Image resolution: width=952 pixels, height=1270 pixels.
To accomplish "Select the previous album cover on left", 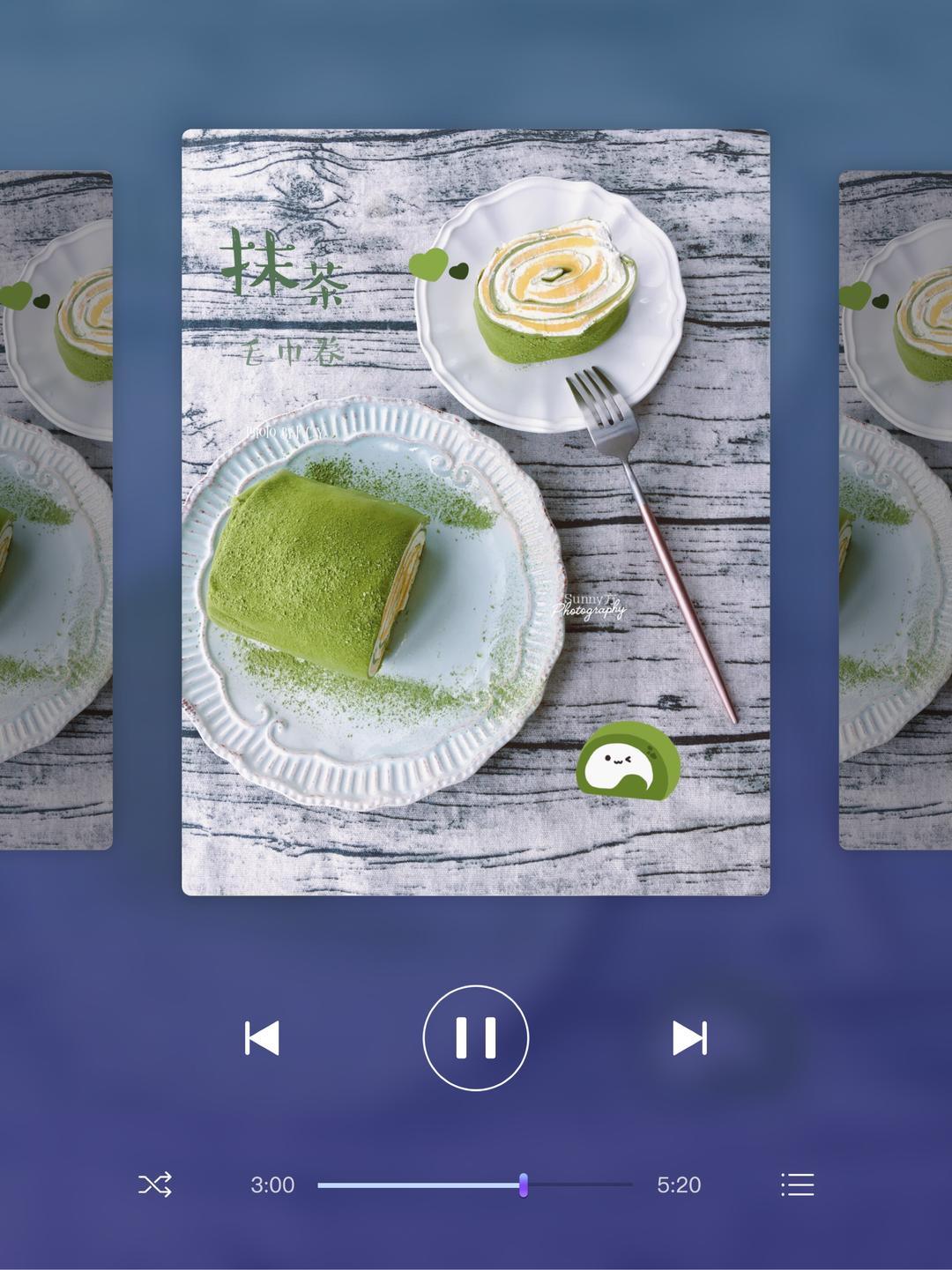I will pos(56,509).
